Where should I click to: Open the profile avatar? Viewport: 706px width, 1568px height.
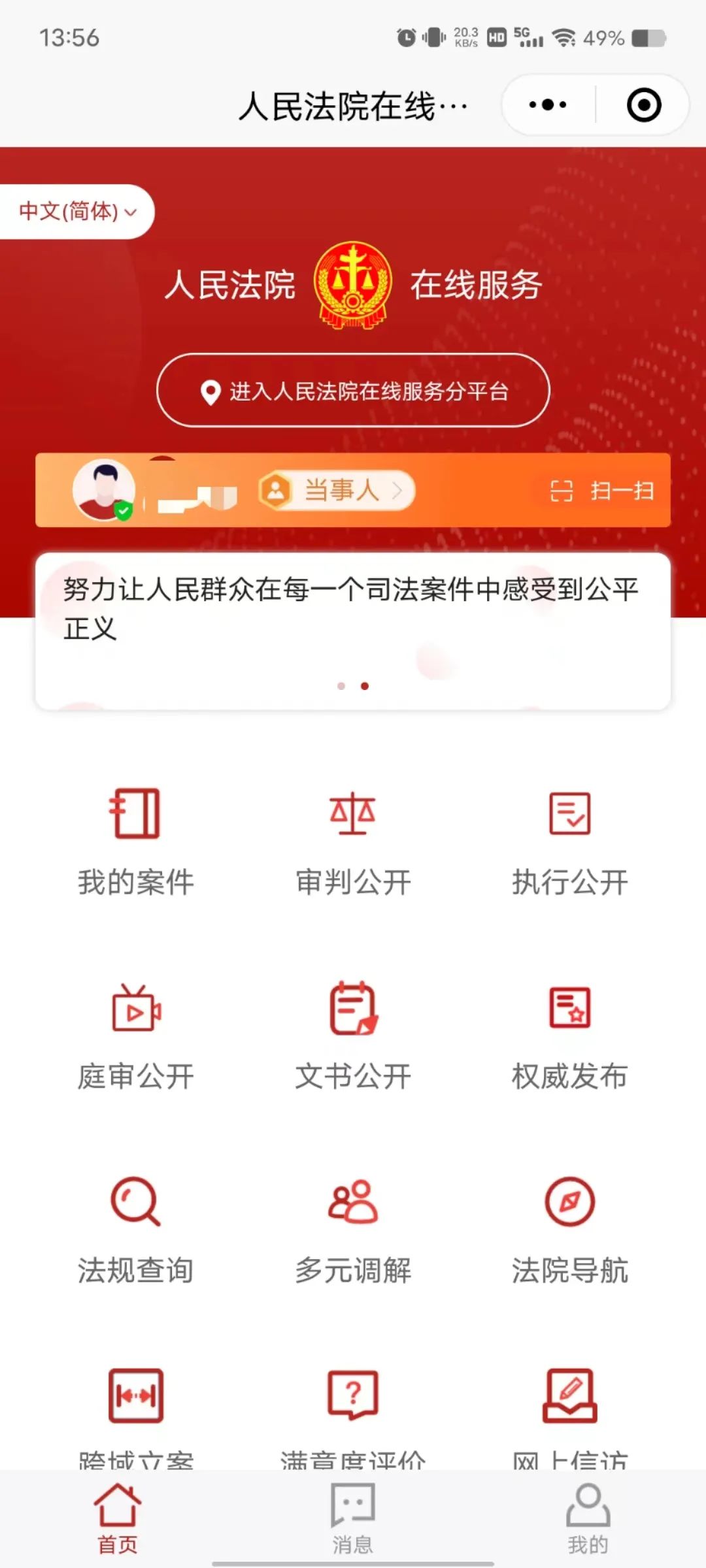click(x=104, y=490)
